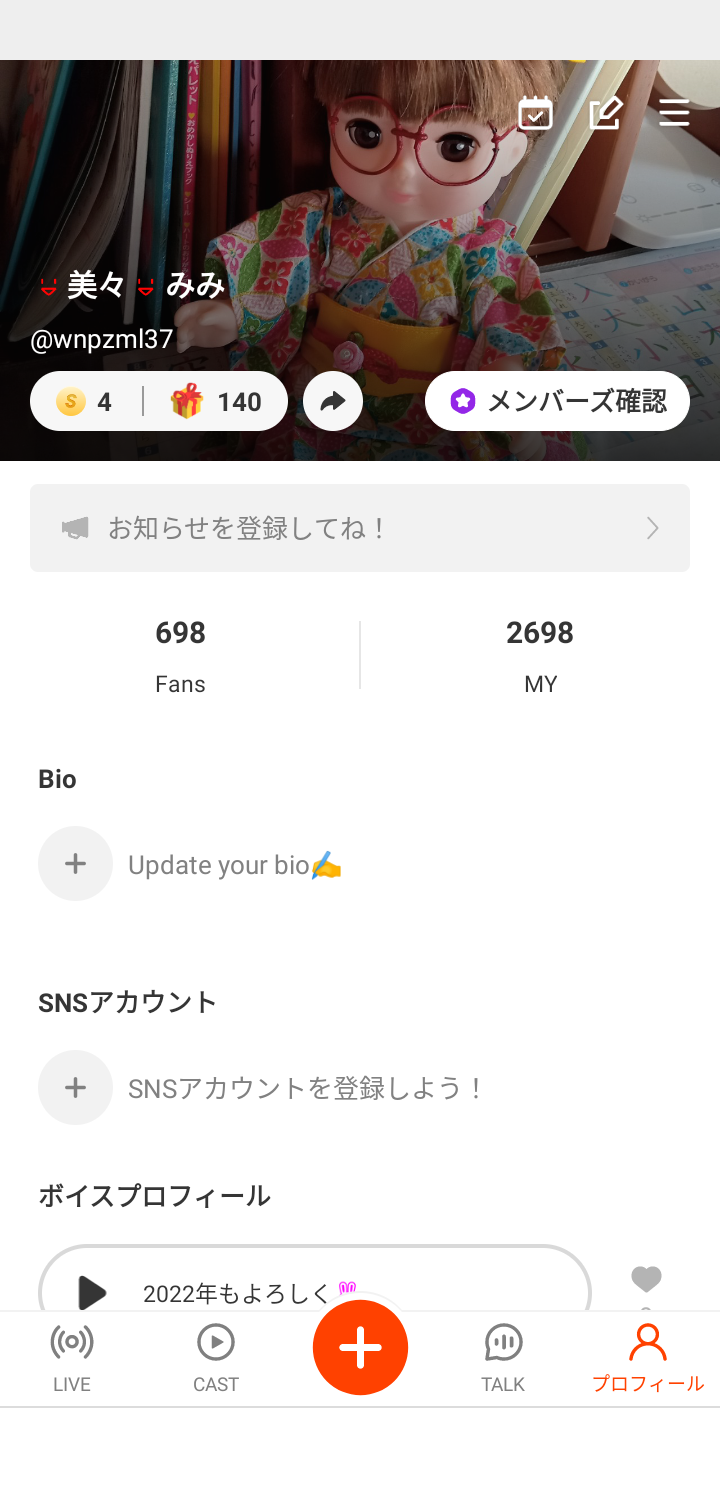Click the メンバーズ確認 button
Image resolution: width=720 pixels, height=1496 pixels.
click(557, 400)
